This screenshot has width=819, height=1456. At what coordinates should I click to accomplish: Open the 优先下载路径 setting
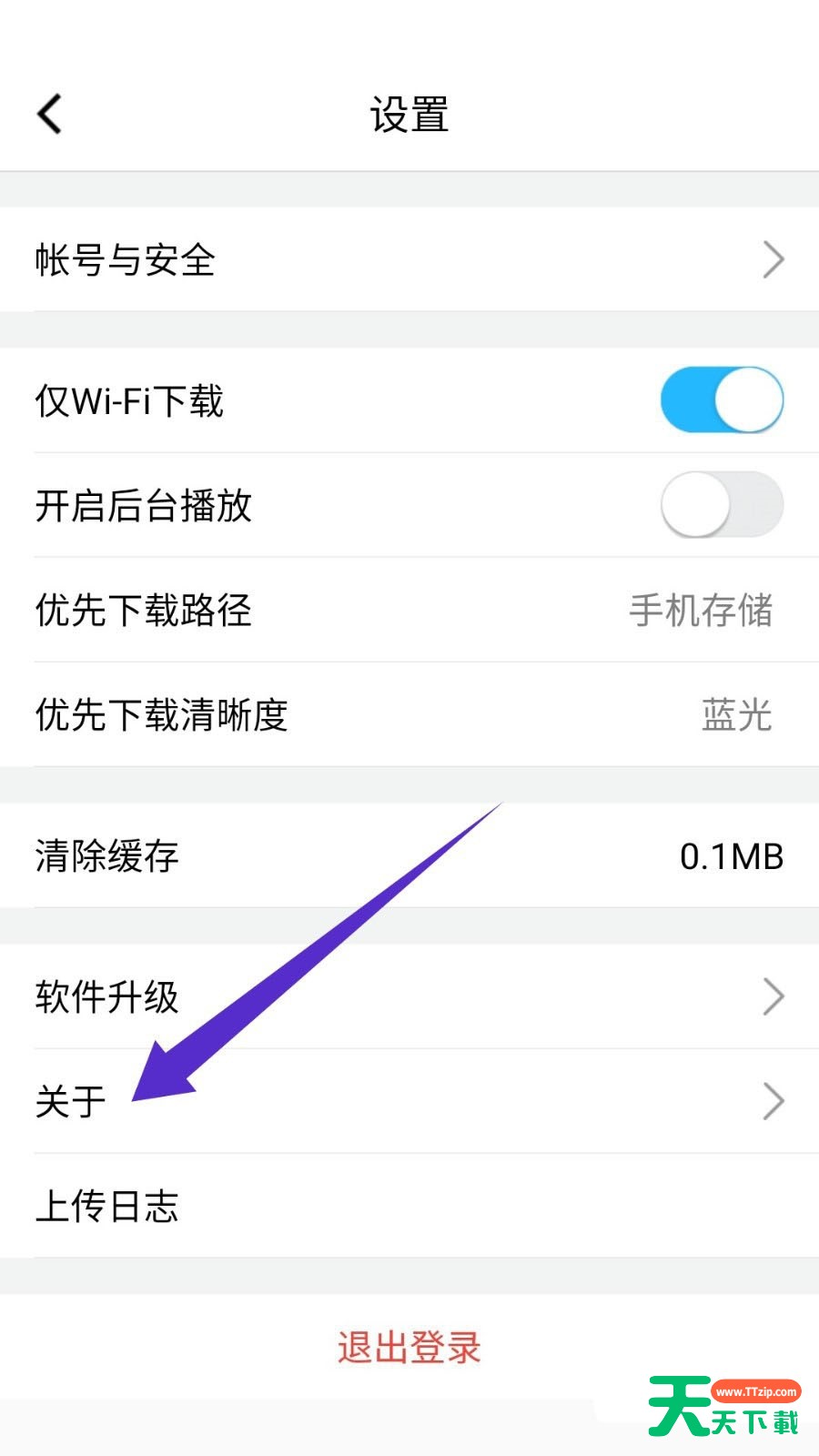pos(409,610)
